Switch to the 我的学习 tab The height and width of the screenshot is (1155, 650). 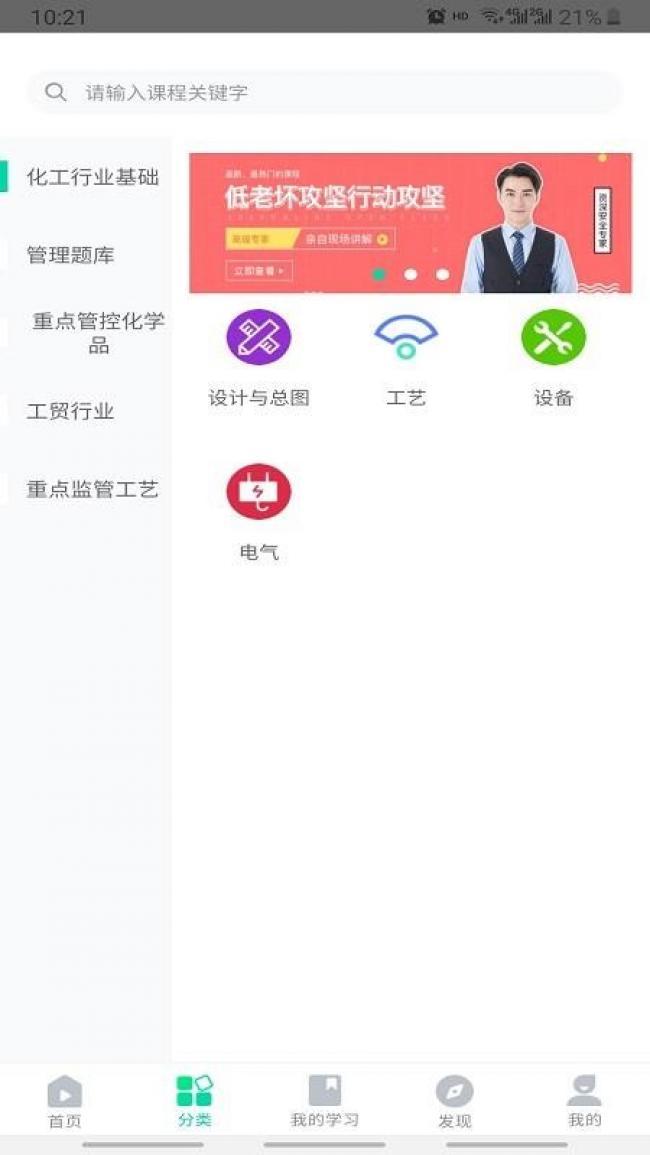[324, 1103]
